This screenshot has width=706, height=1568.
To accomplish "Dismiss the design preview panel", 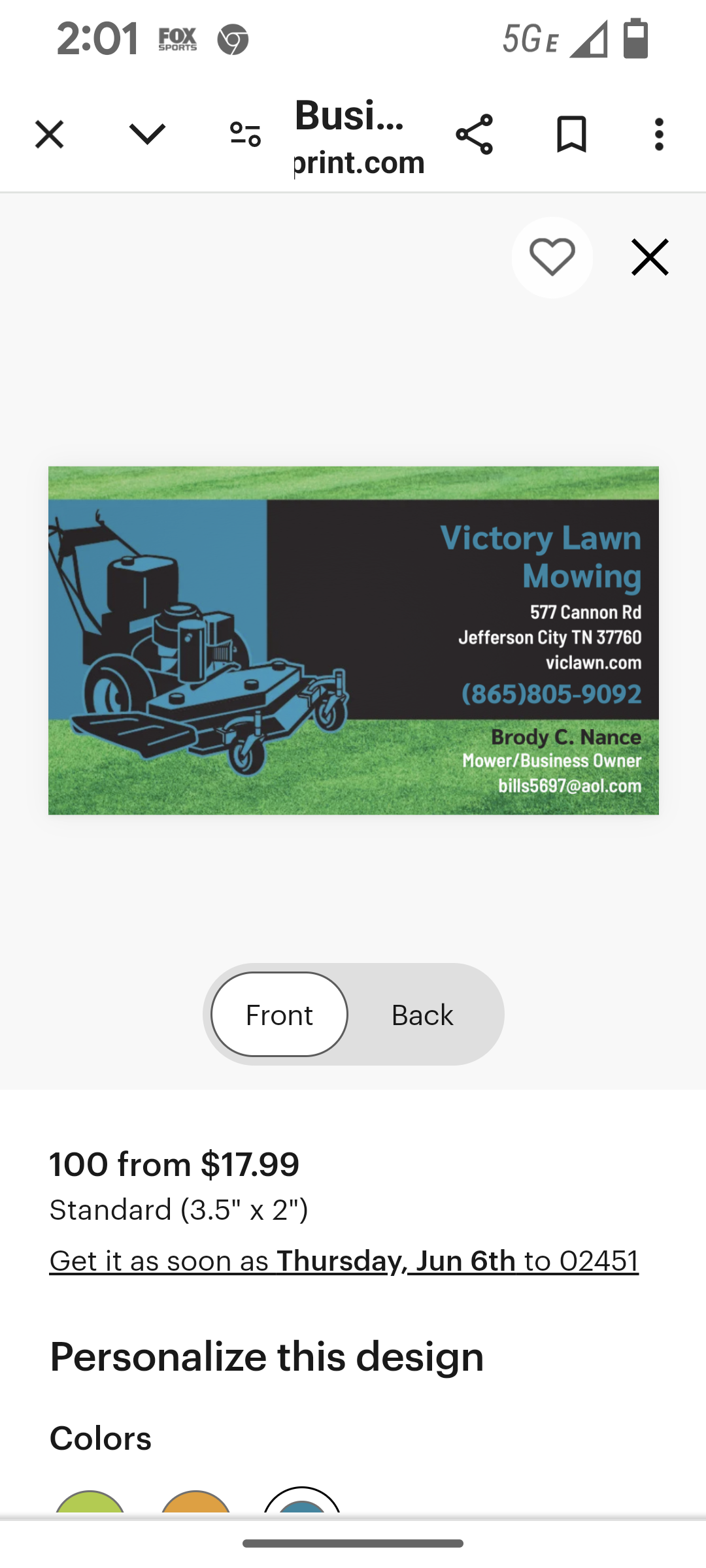I will click(x=650, y=257).
